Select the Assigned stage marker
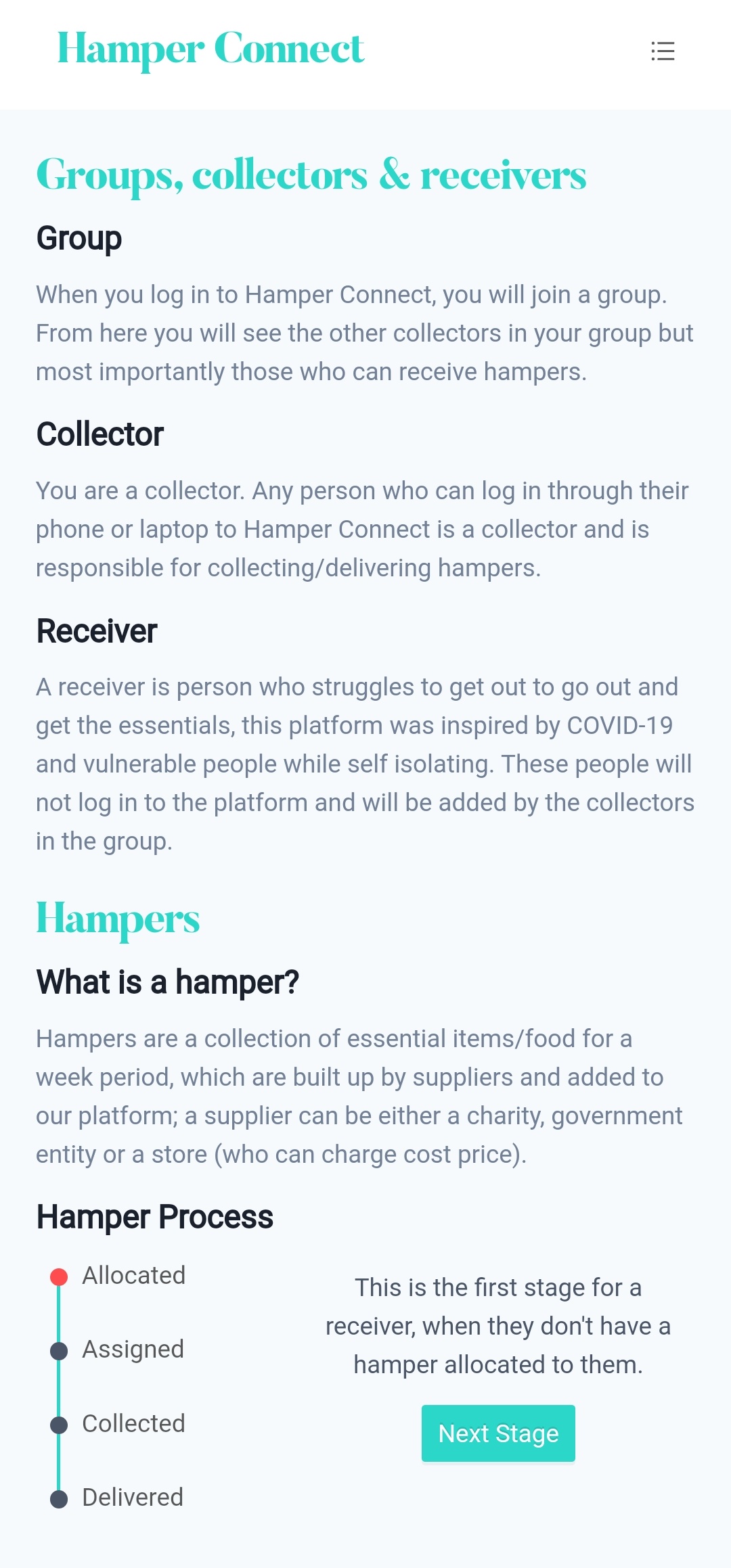 coord(60,1351)
